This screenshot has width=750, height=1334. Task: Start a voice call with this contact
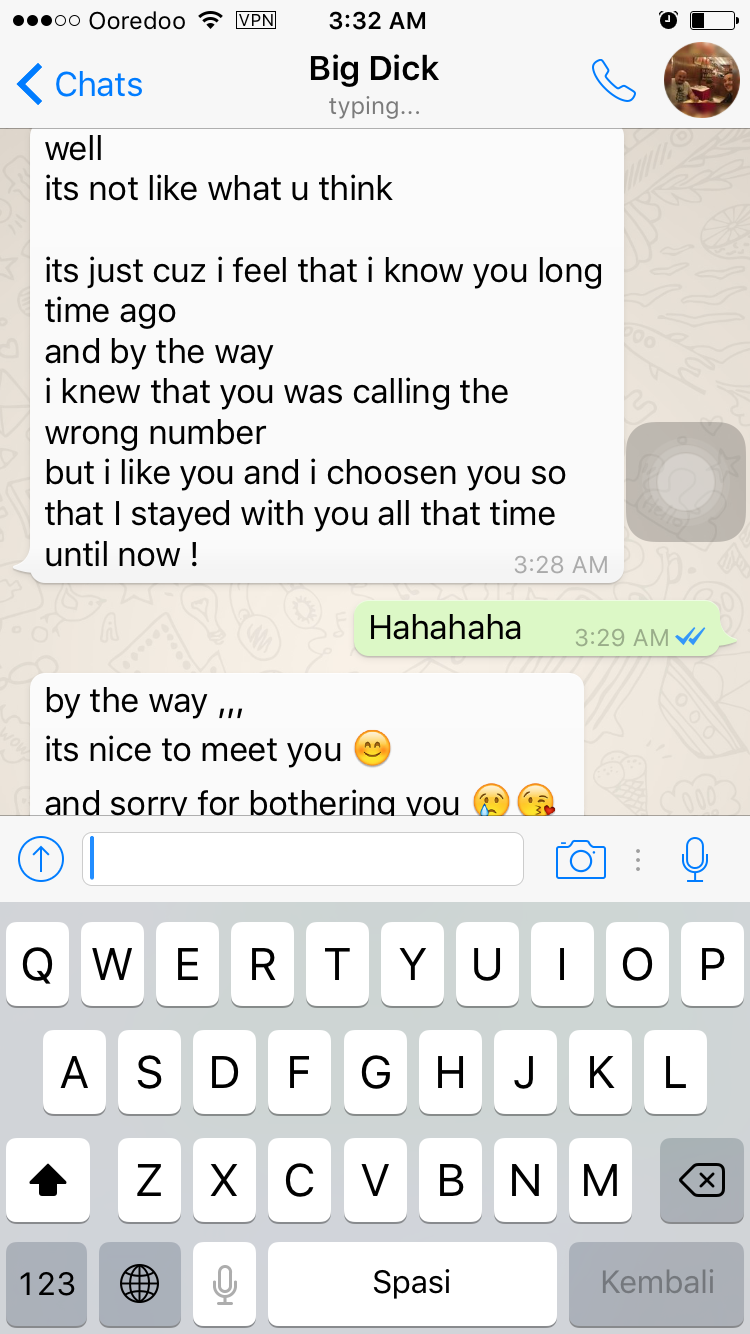613,82
